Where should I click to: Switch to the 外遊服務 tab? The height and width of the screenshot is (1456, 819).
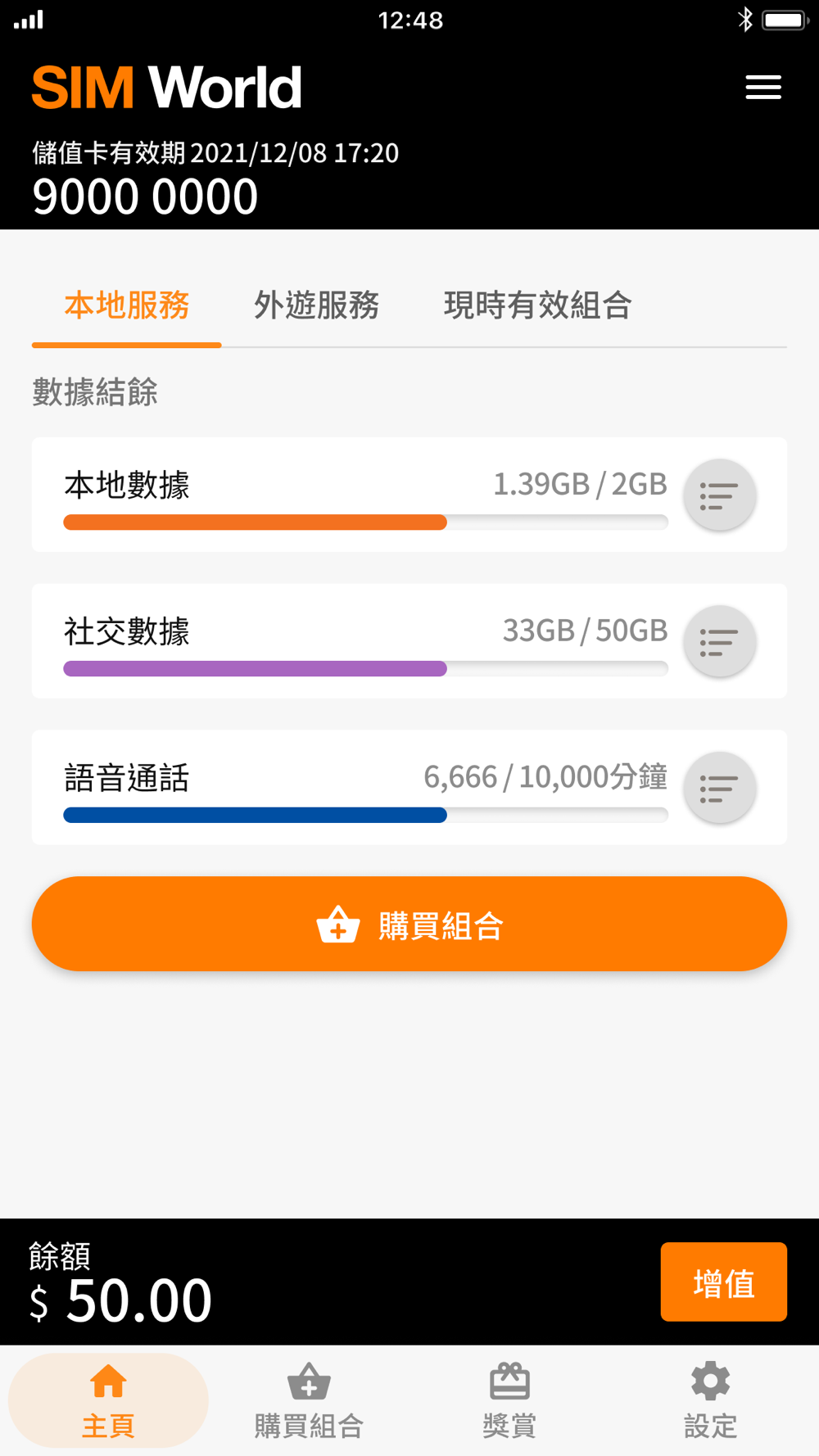tap(316, 305)
